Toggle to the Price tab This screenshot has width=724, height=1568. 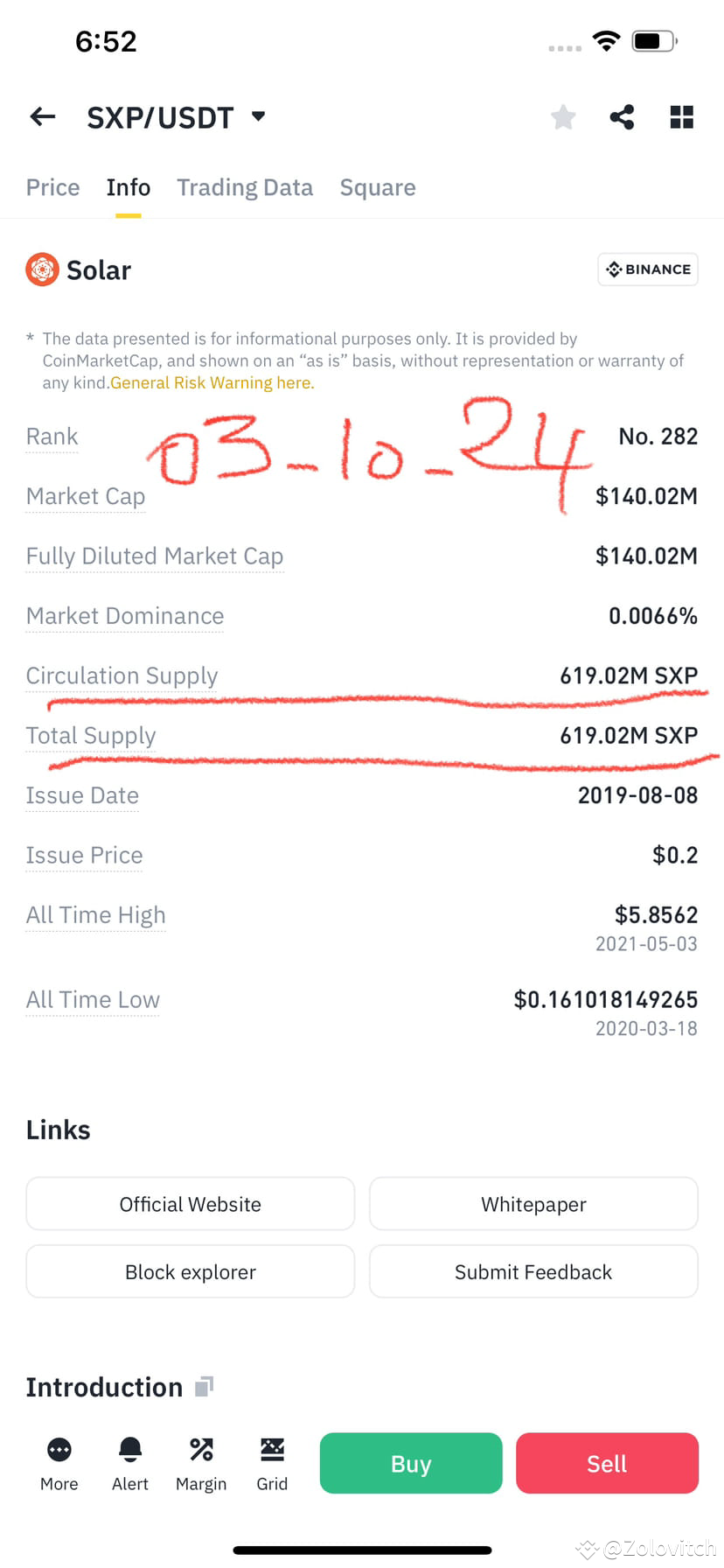(52, 187)
